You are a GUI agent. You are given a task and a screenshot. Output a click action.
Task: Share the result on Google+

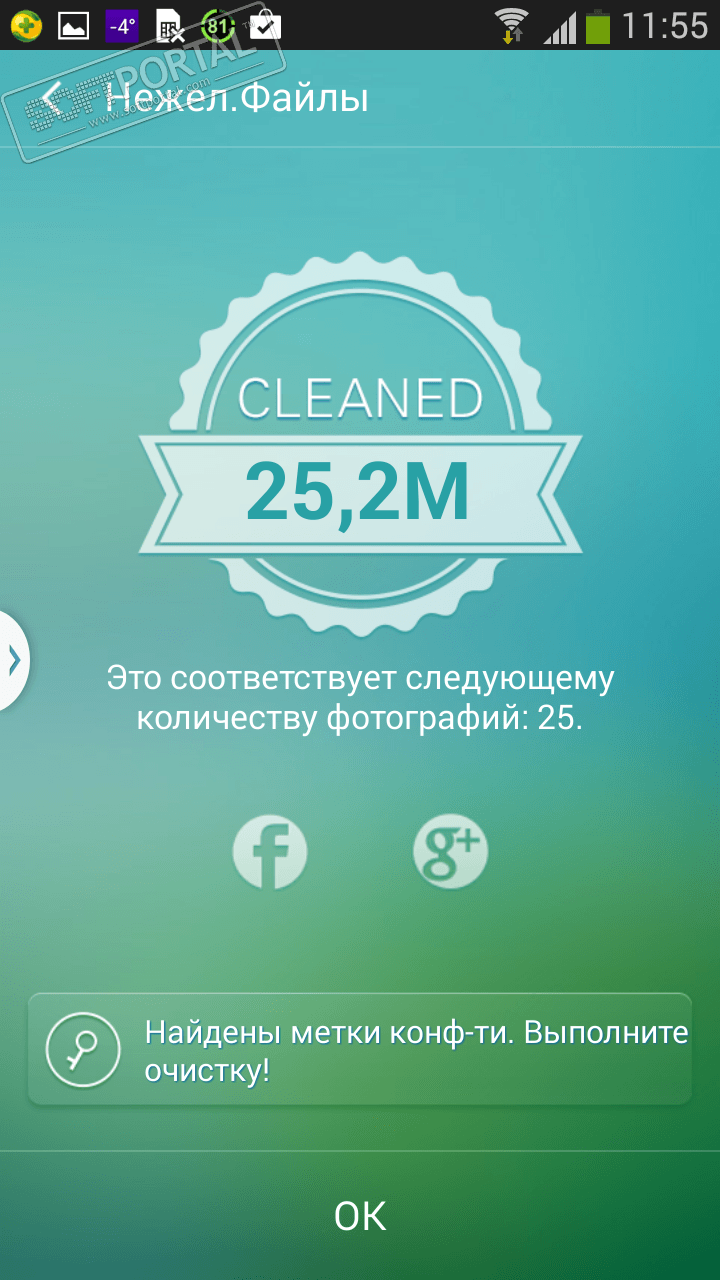pyautogui.click(x=450, y=852)
